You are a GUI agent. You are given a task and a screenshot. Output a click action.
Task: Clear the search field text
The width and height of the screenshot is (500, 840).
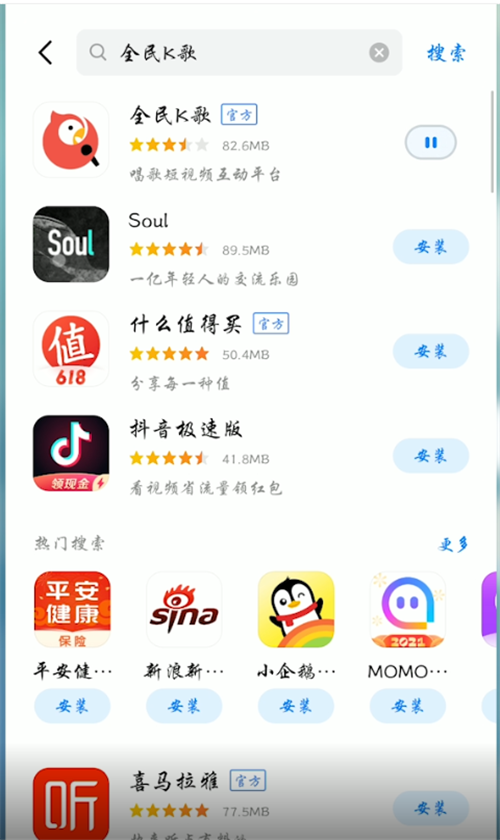[x=379, y=52]
